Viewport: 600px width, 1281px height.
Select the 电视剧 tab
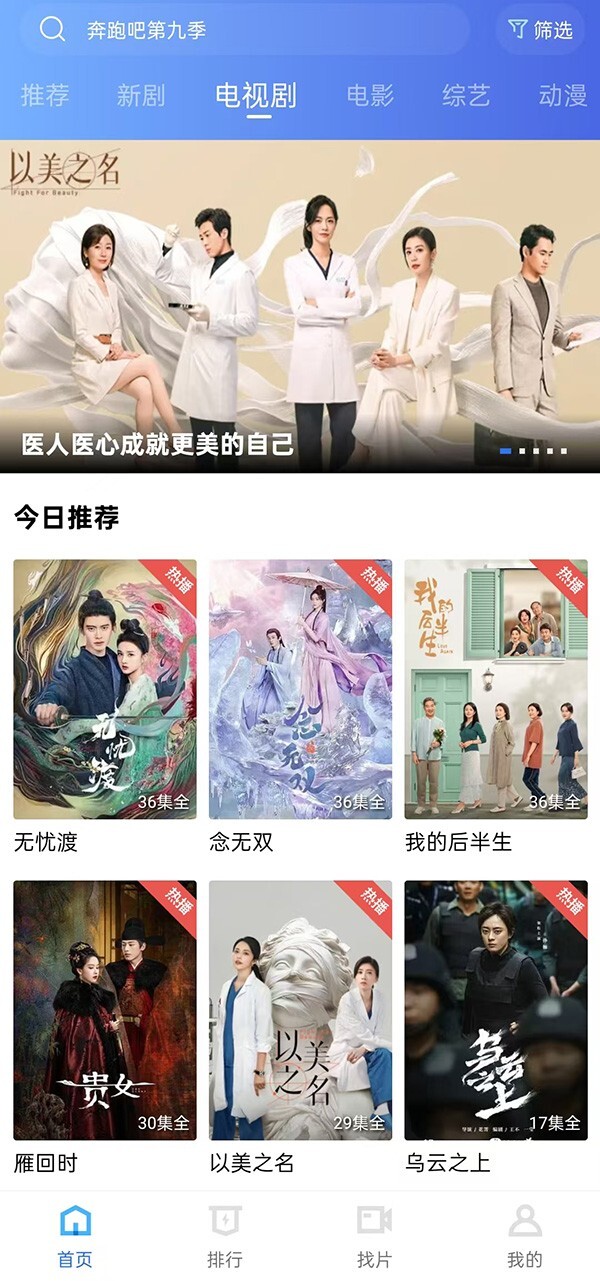tap(256, 96)
